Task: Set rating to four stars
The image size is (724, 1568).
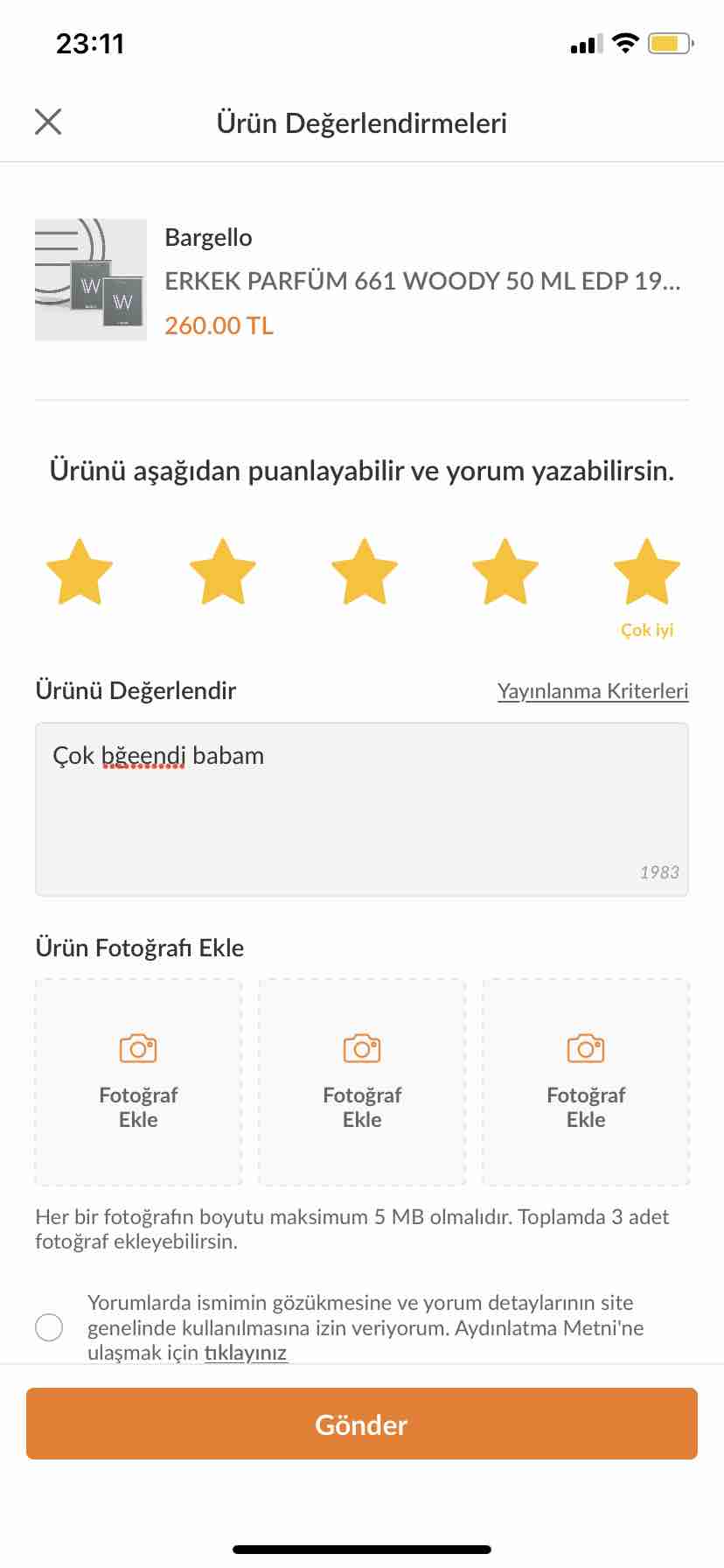Action: pyautogui.click(x=505, y=571)
